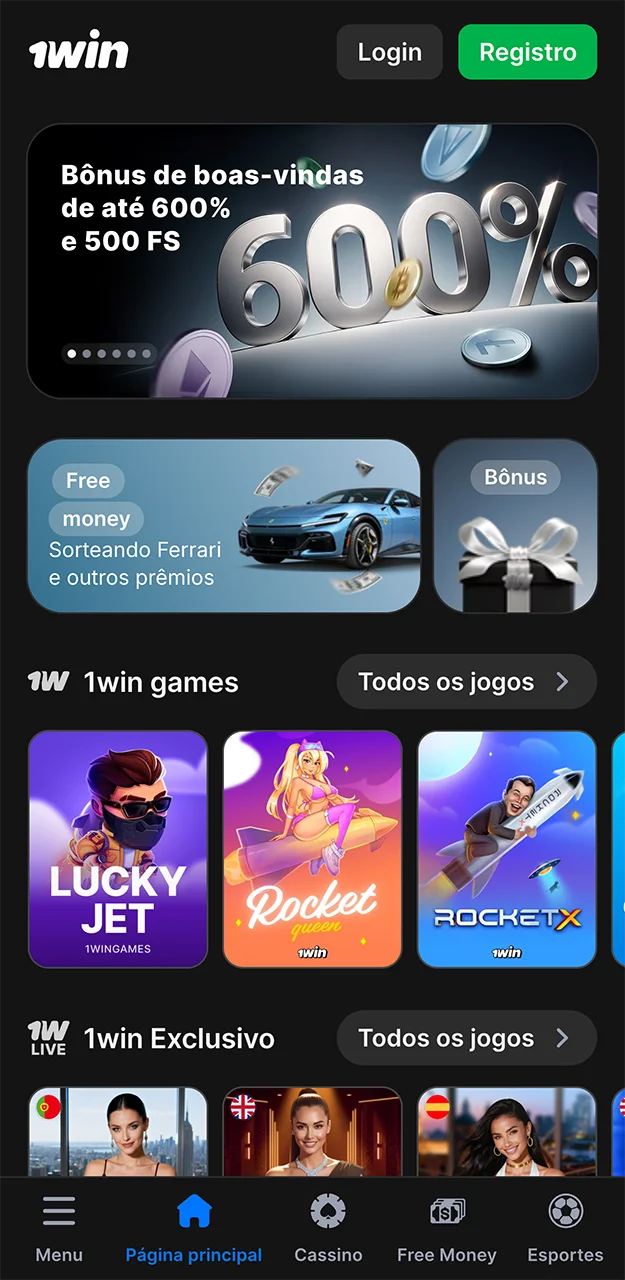The image size is (625, 1280).
Task: Open the live dealer with UK flag
Action: (x=312, y=1132)
